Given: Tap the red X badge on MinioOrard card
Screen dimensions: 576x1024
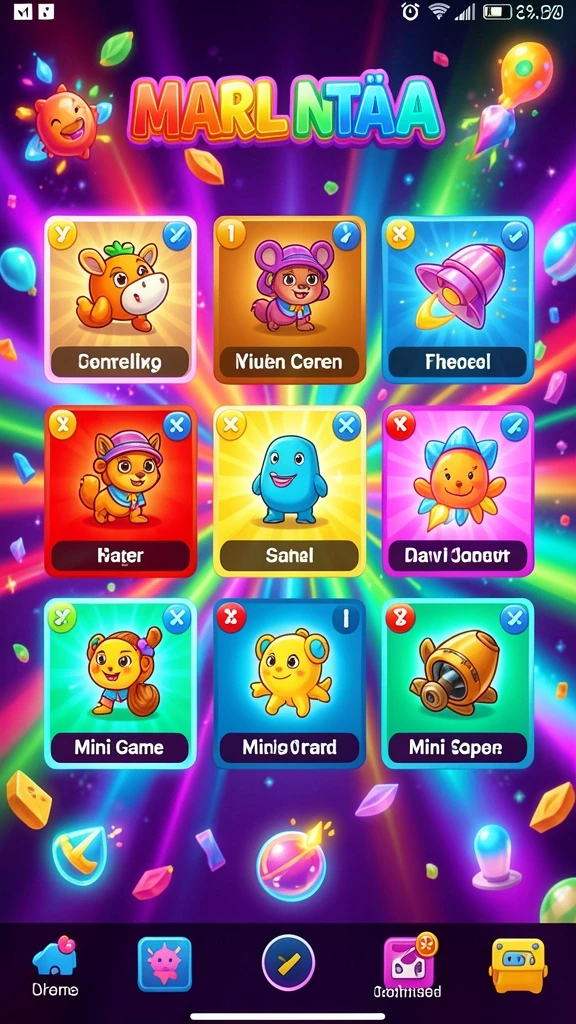Looking at the screenshot, I should coord(231,617).
